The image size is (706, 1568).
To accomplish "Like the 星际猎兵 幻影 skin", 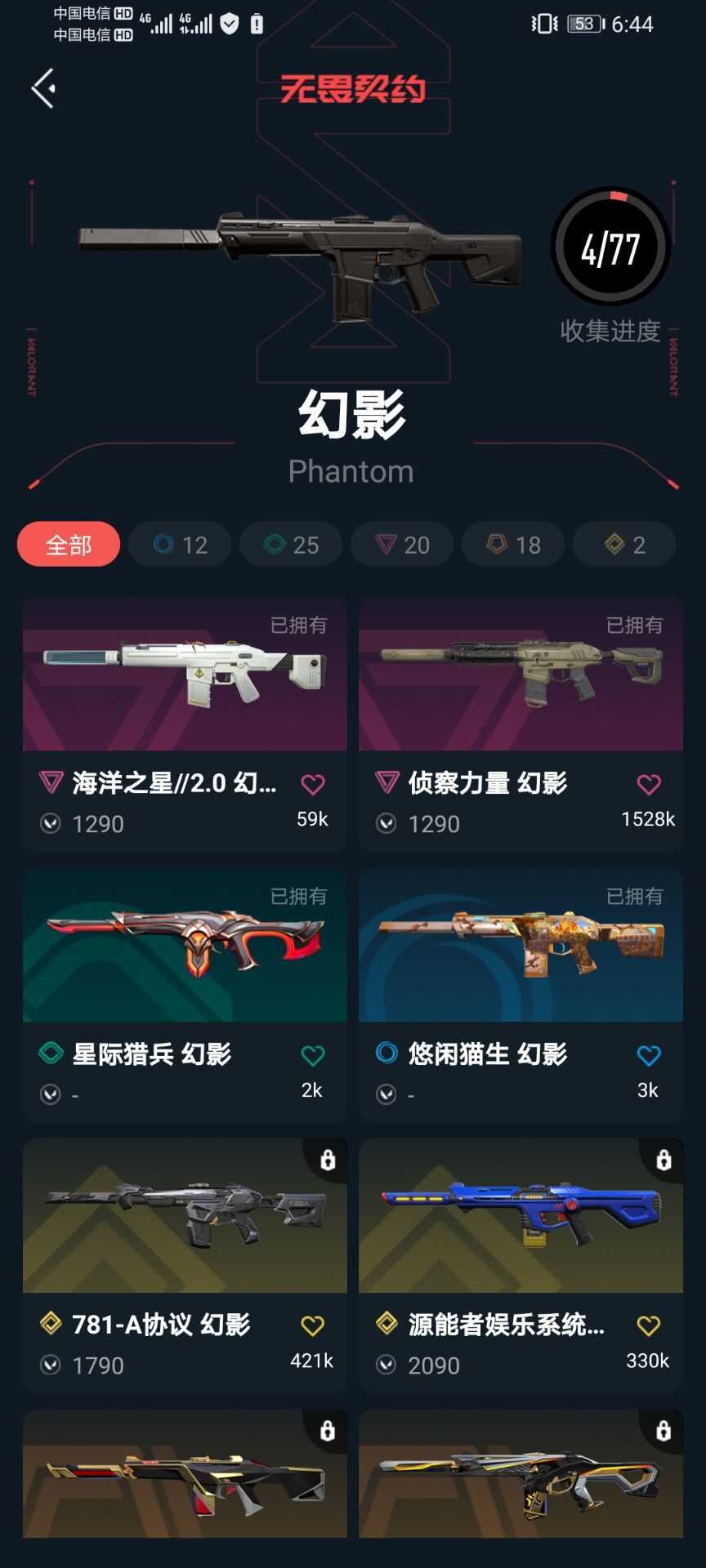I will pyautogui.click(x=313, y=1056).
